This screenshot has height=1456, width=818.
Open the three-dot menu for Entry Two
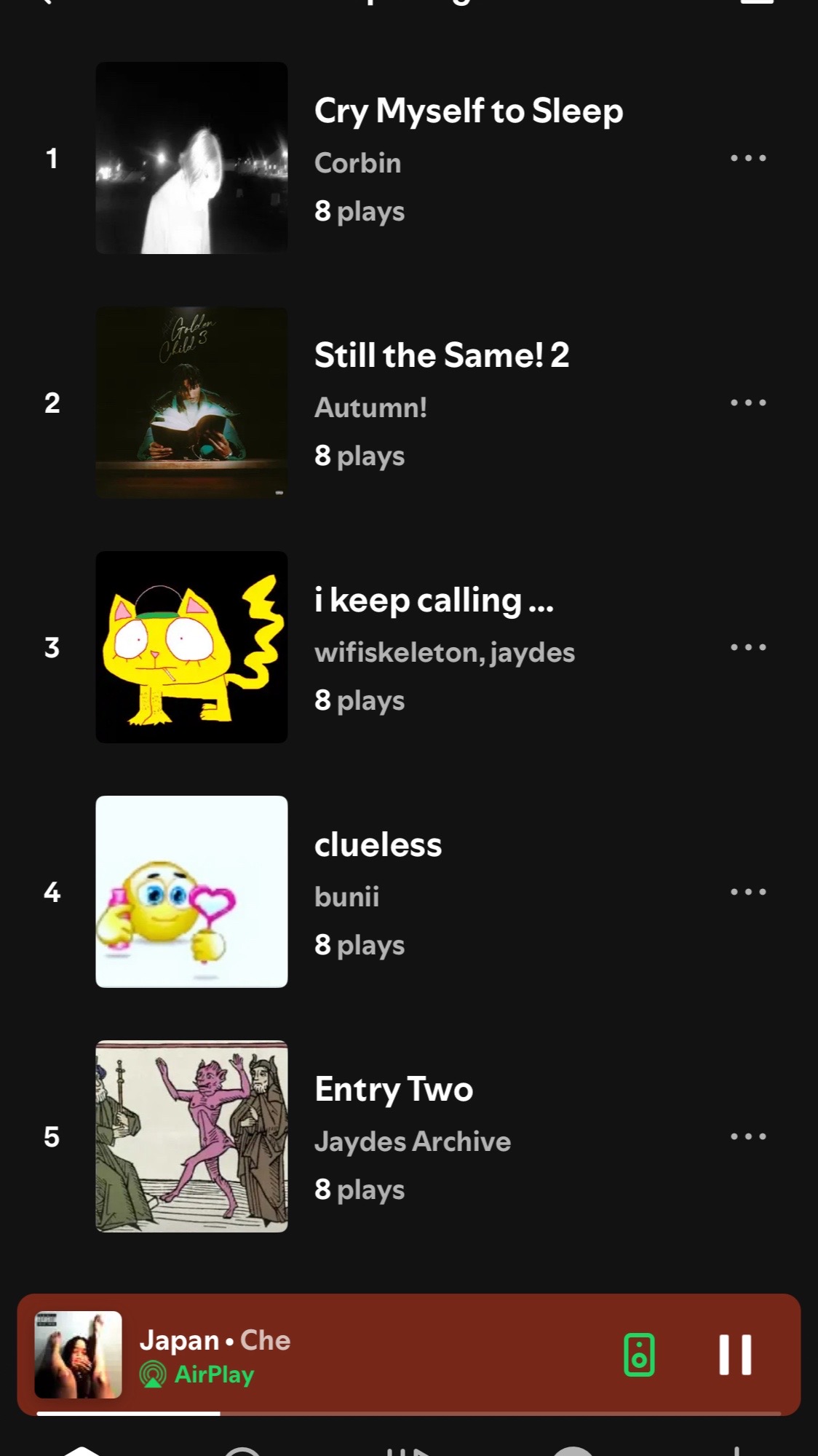coord(748,1136)
